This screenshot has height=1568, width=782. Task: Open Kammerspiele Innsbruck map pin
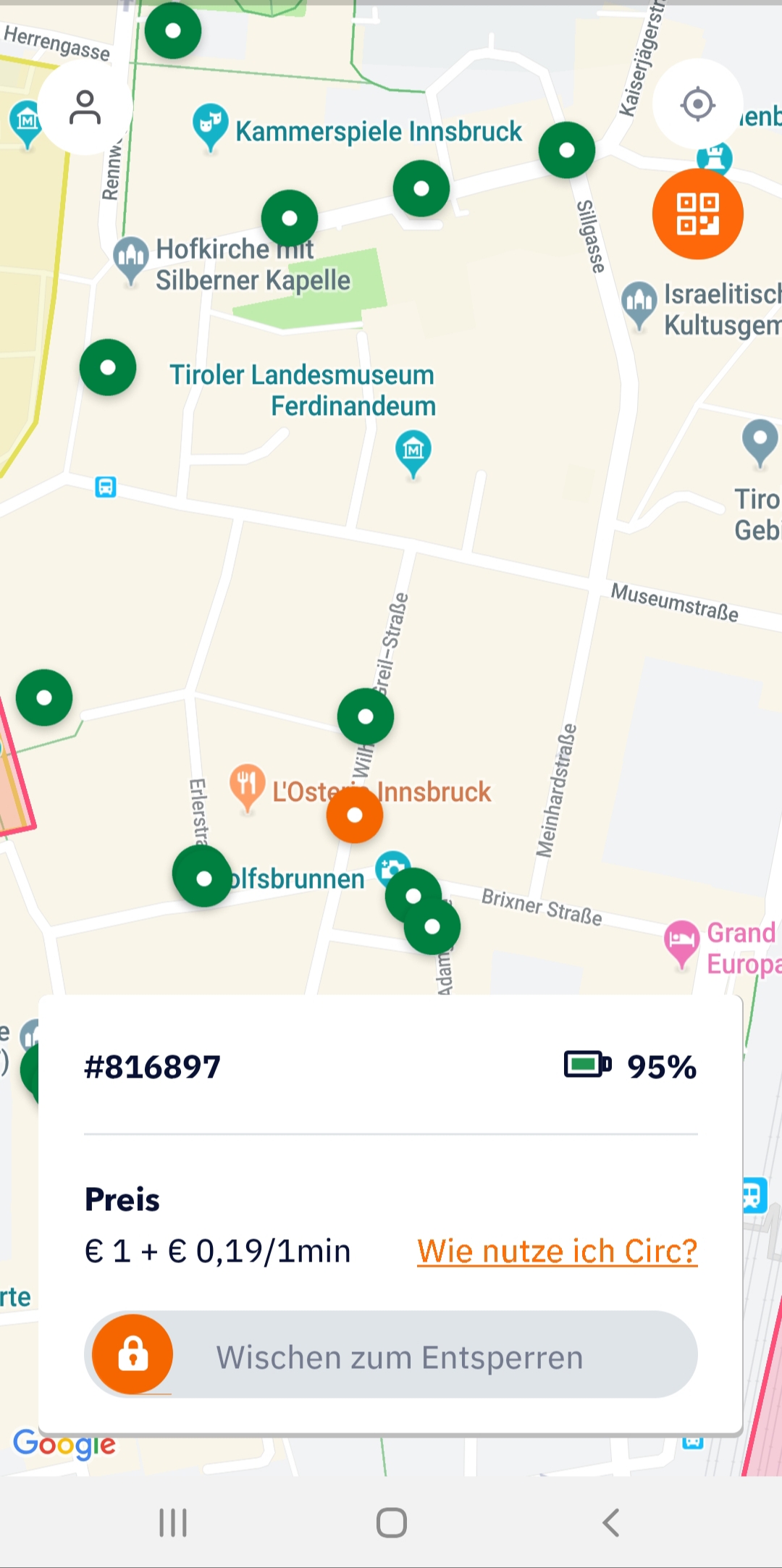point(210,125)
